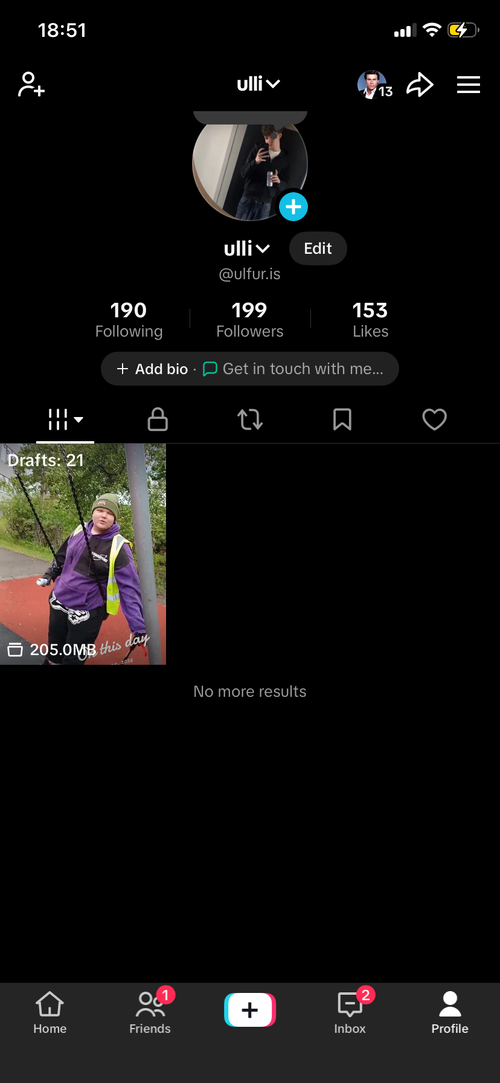View the 199 Followers list
500x1083 pixels.
pos(249,320)
